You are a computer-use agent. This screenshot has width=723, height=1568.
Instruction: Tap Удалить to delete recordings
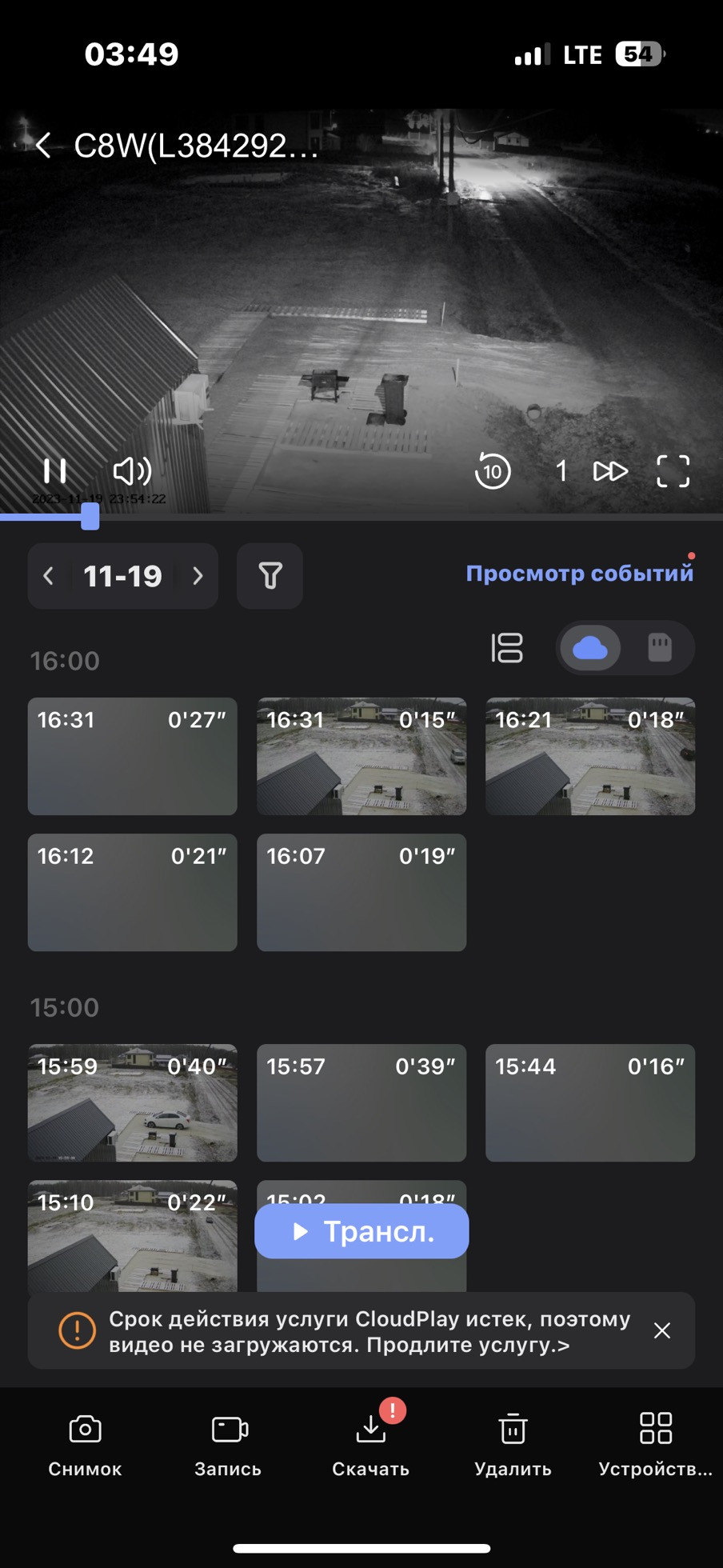tap(513, 1444)
